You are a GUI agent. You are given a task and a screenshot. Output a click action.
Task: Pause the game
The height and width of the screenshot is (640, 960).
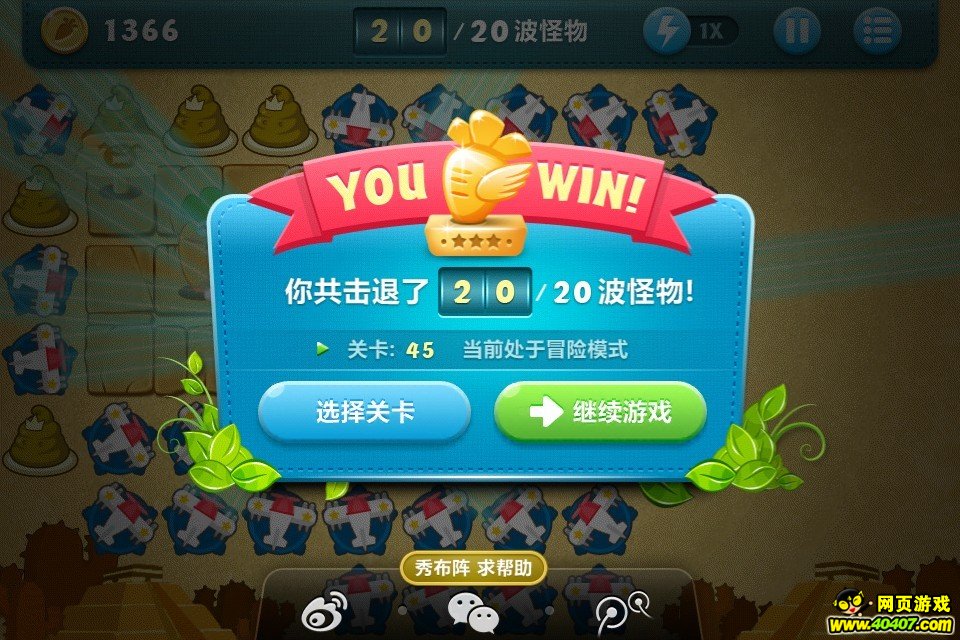pyautogui.click(x=796, y=31)
